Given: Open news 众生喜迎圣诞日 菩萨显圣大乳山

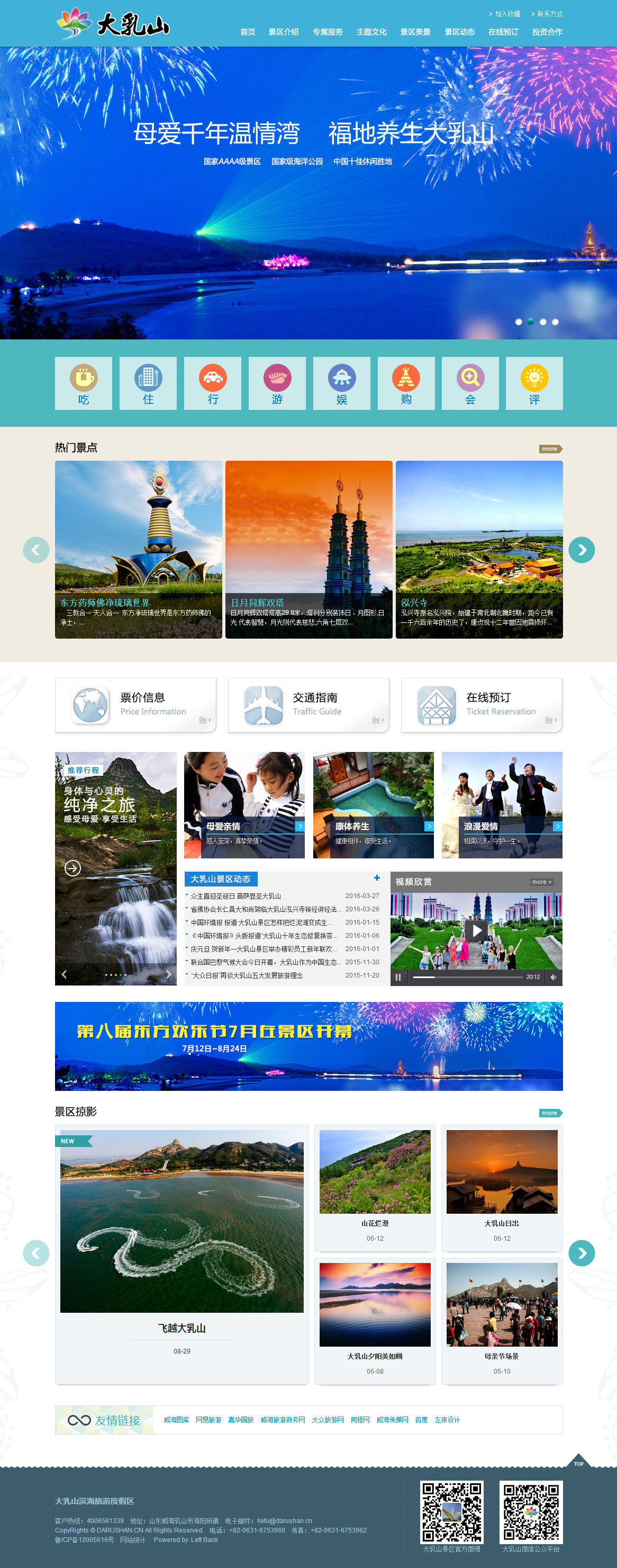Looking at the screenshot, I should click(x=235, y=896).
